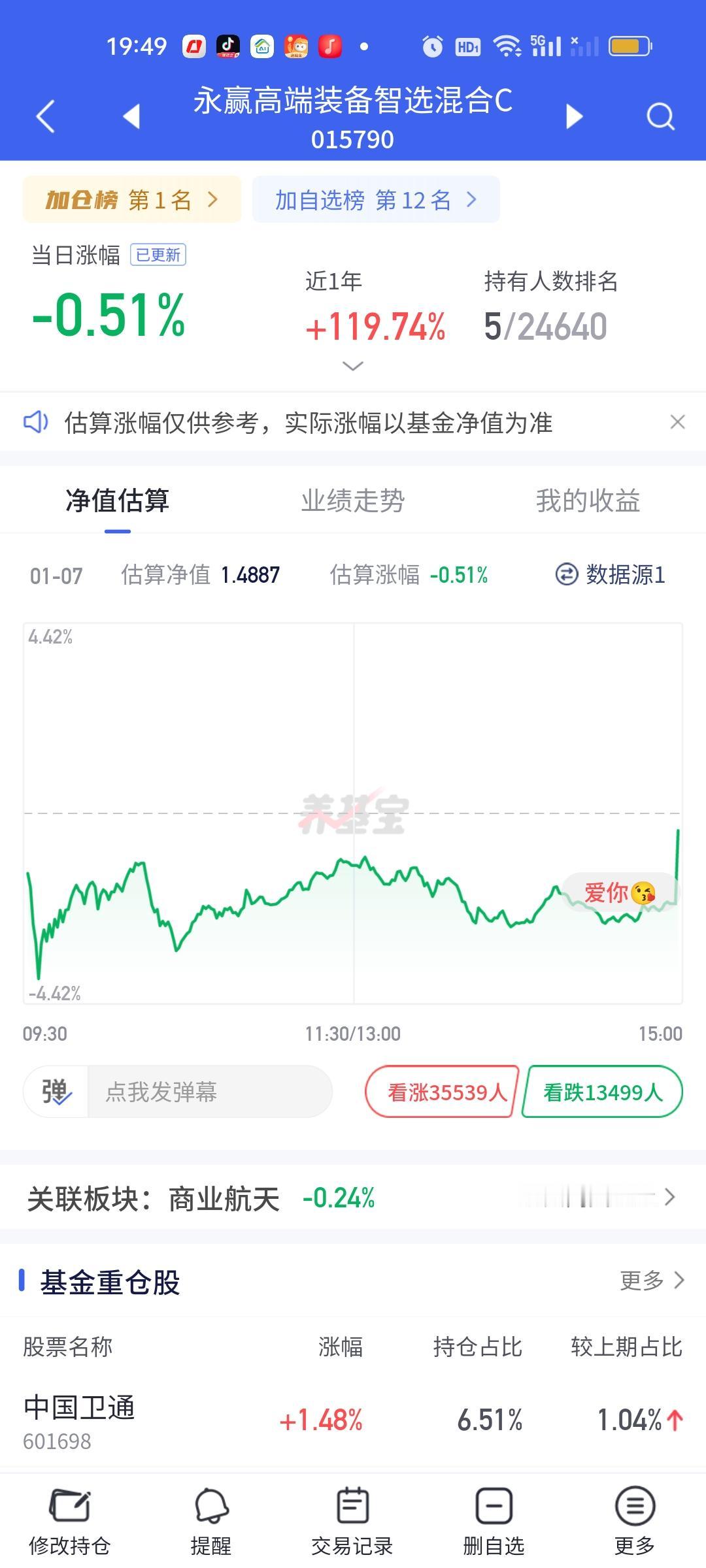The height and width of the screenshot is (1568, 706).
Task: Switch to the 业绩走势 tab
Action: 353,501
